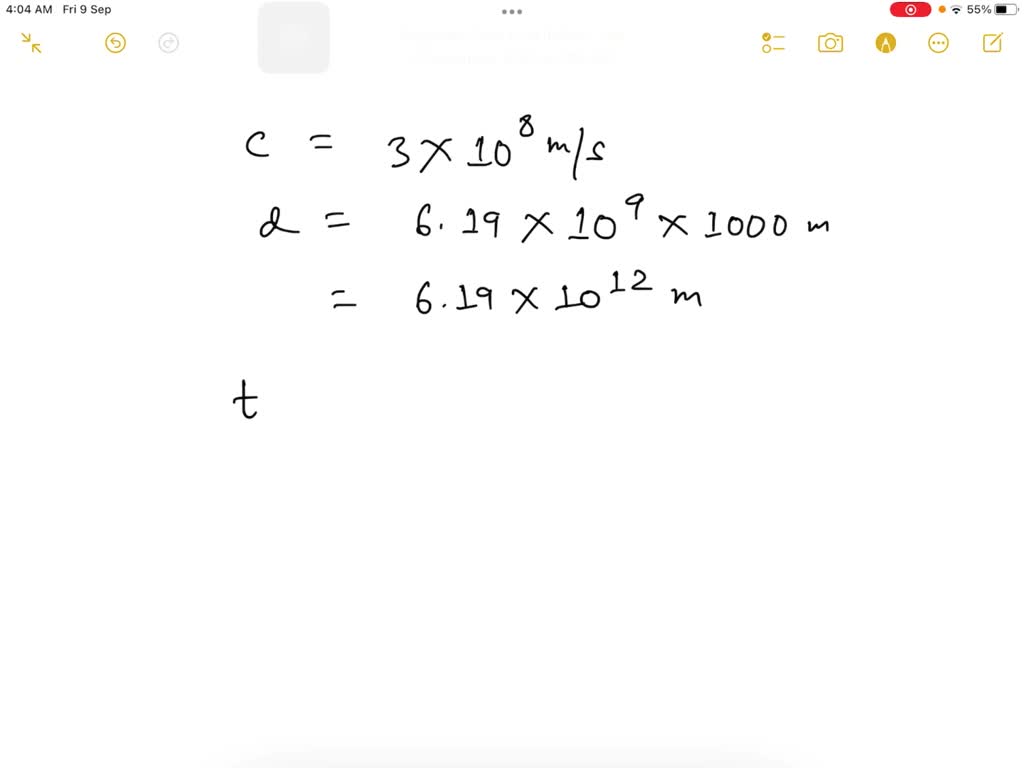Create a new note
1024x768 pixels.
tap(992, 43)
